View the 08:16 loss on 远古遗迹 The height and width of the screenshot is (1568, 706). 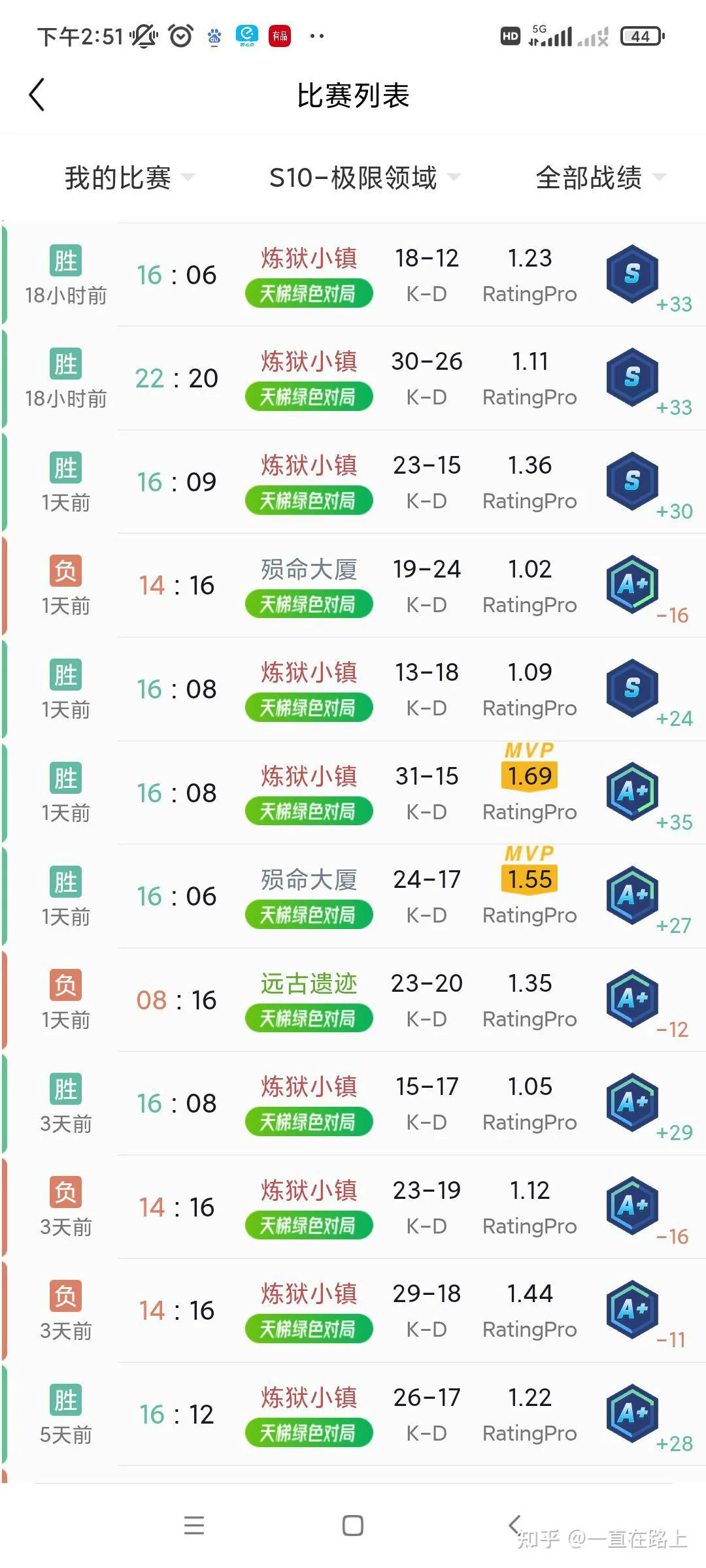[353, 1000]
